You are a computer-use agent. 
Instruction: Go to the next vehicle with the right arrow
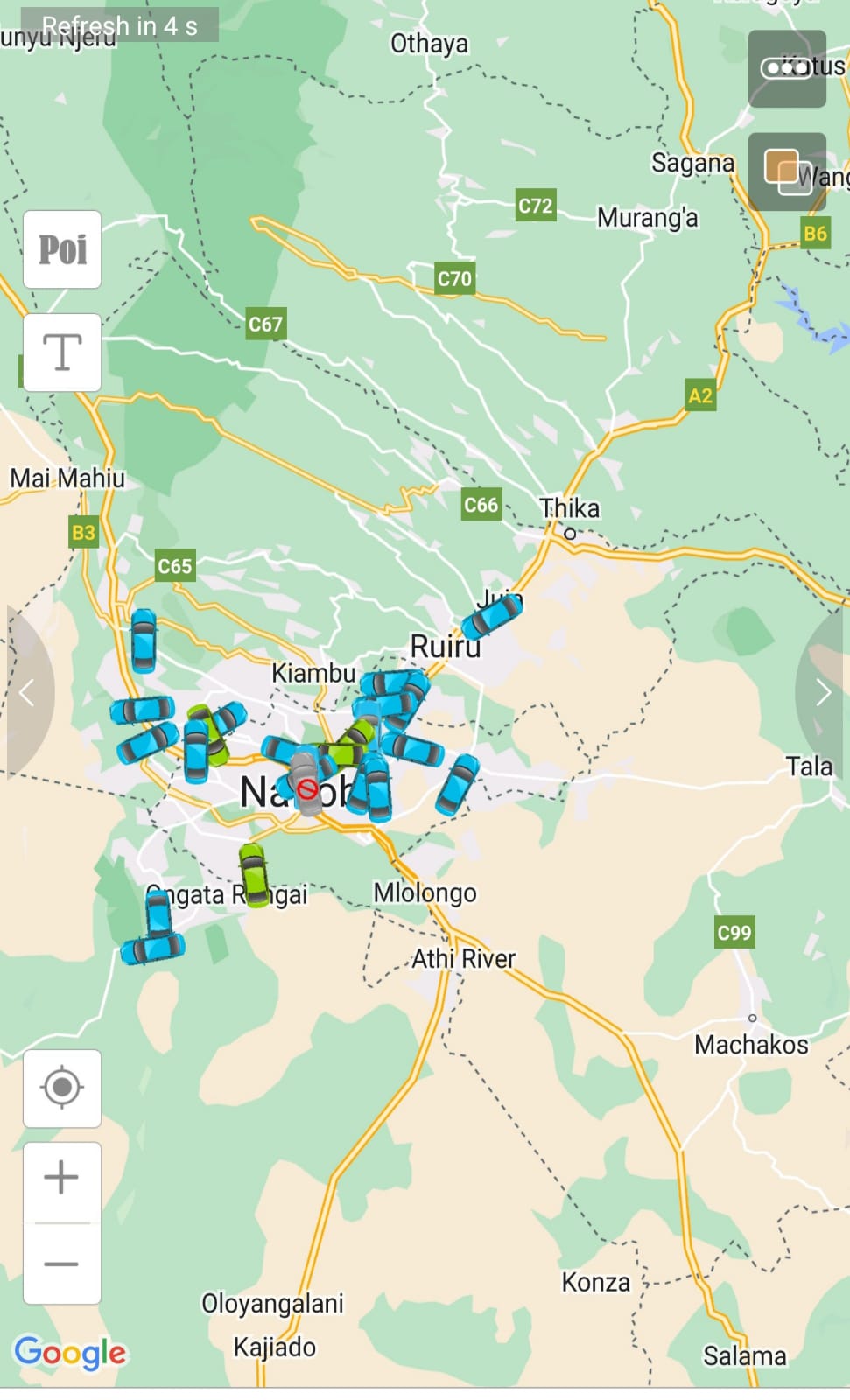(x=823, y=693)
